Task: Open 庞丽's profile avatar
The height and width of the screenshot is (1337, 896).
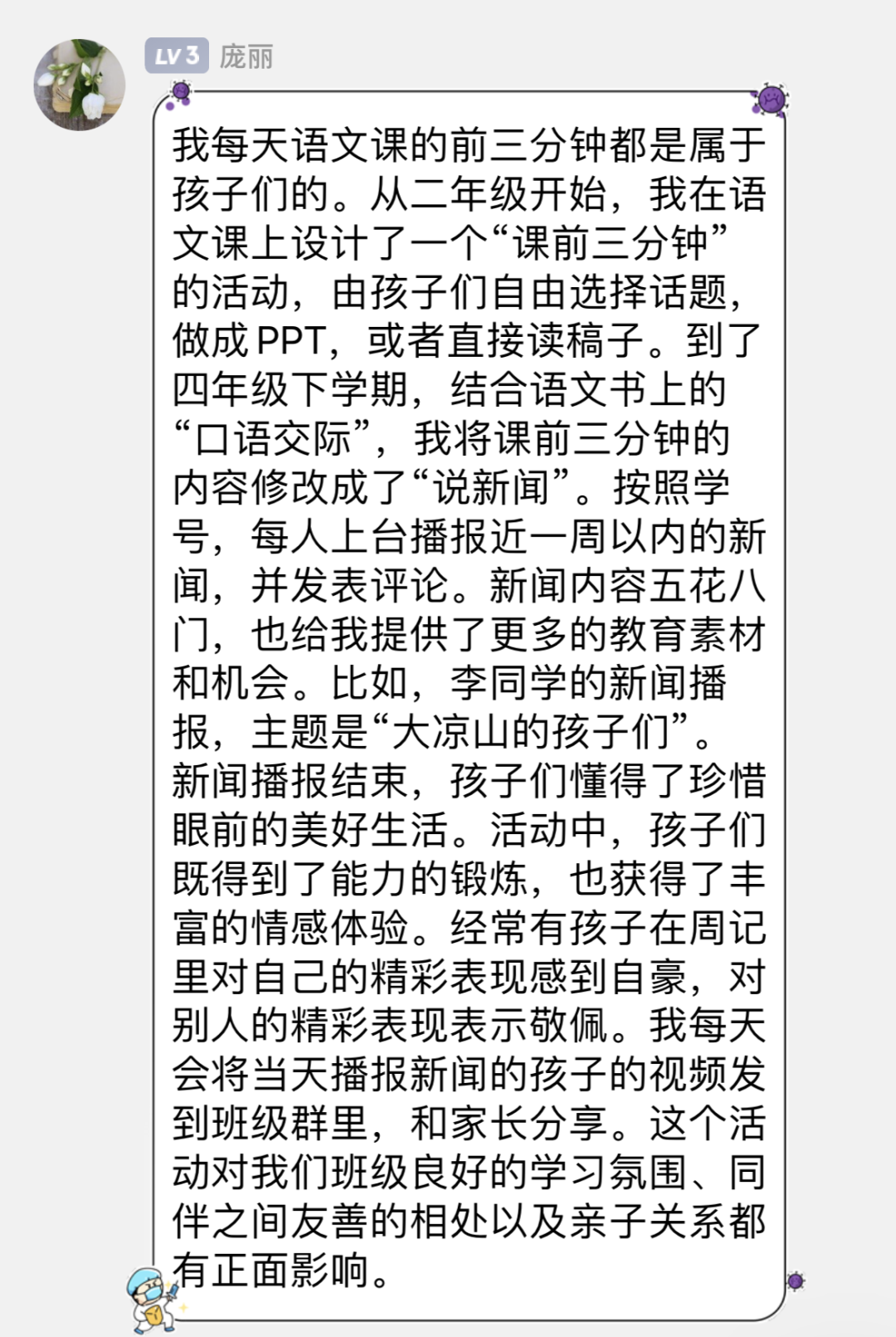Action: click(80, 84)
